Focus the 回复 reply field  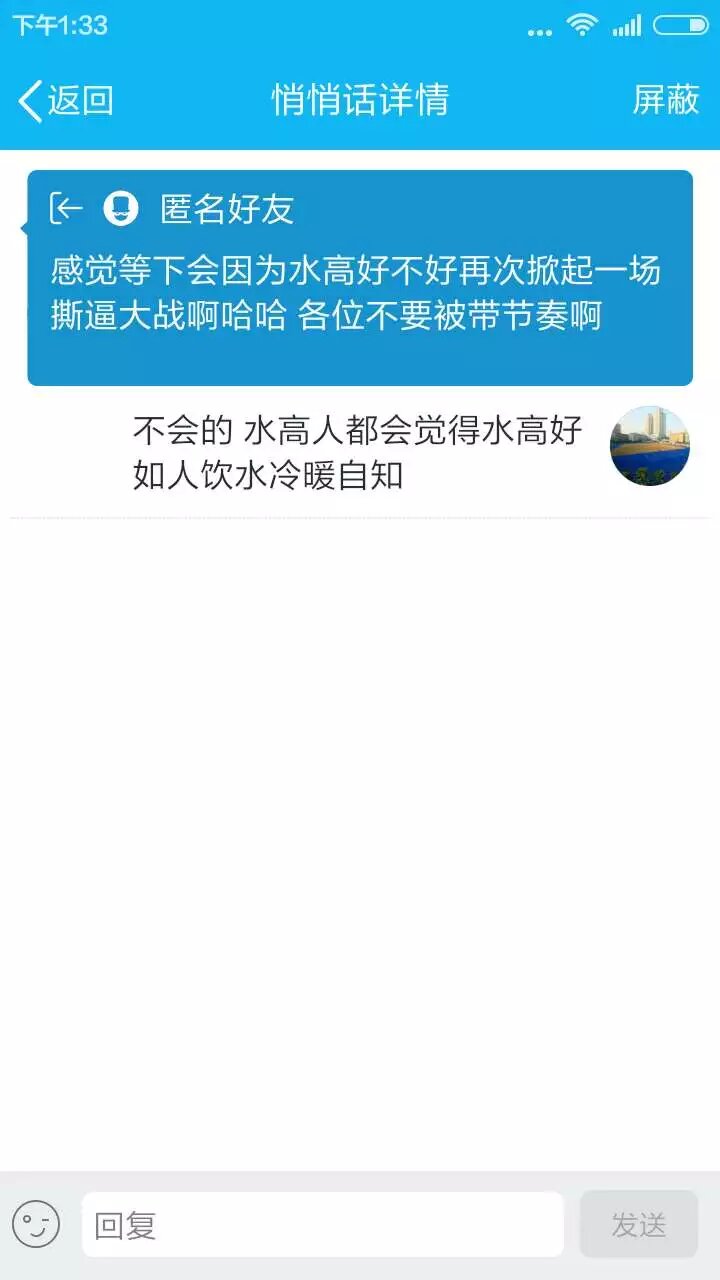click(x=322, y=1224)
